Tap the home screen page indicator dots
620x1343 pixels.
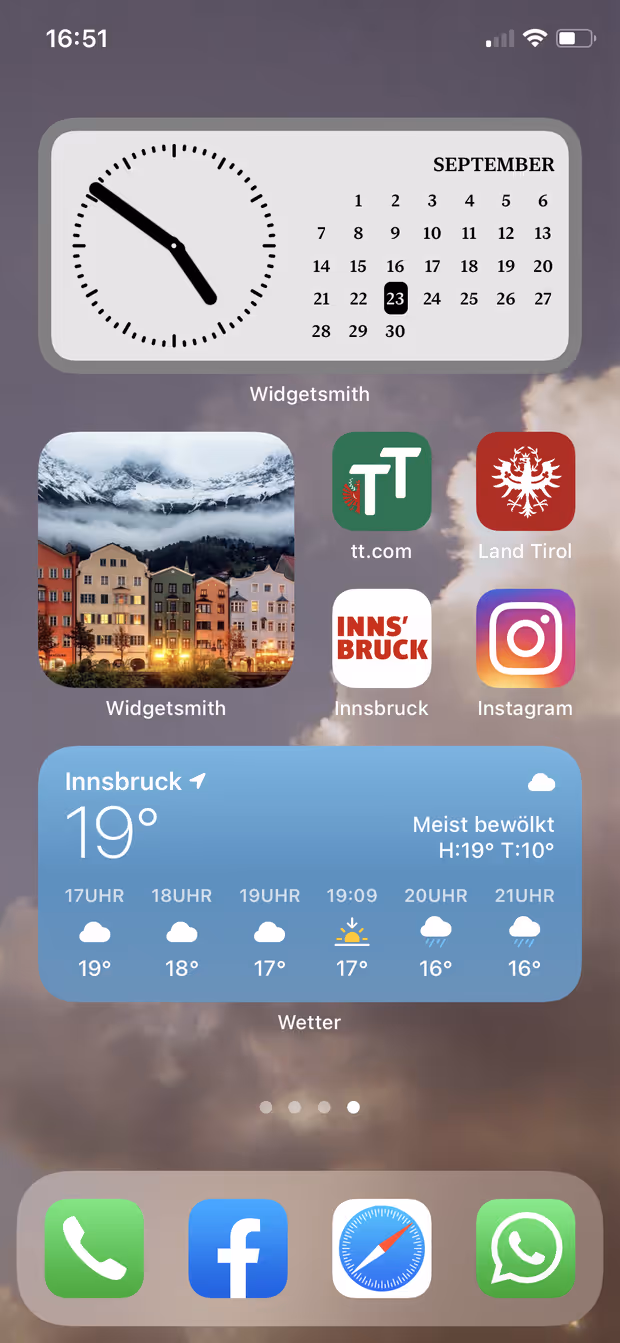[x=310, y=1107]
